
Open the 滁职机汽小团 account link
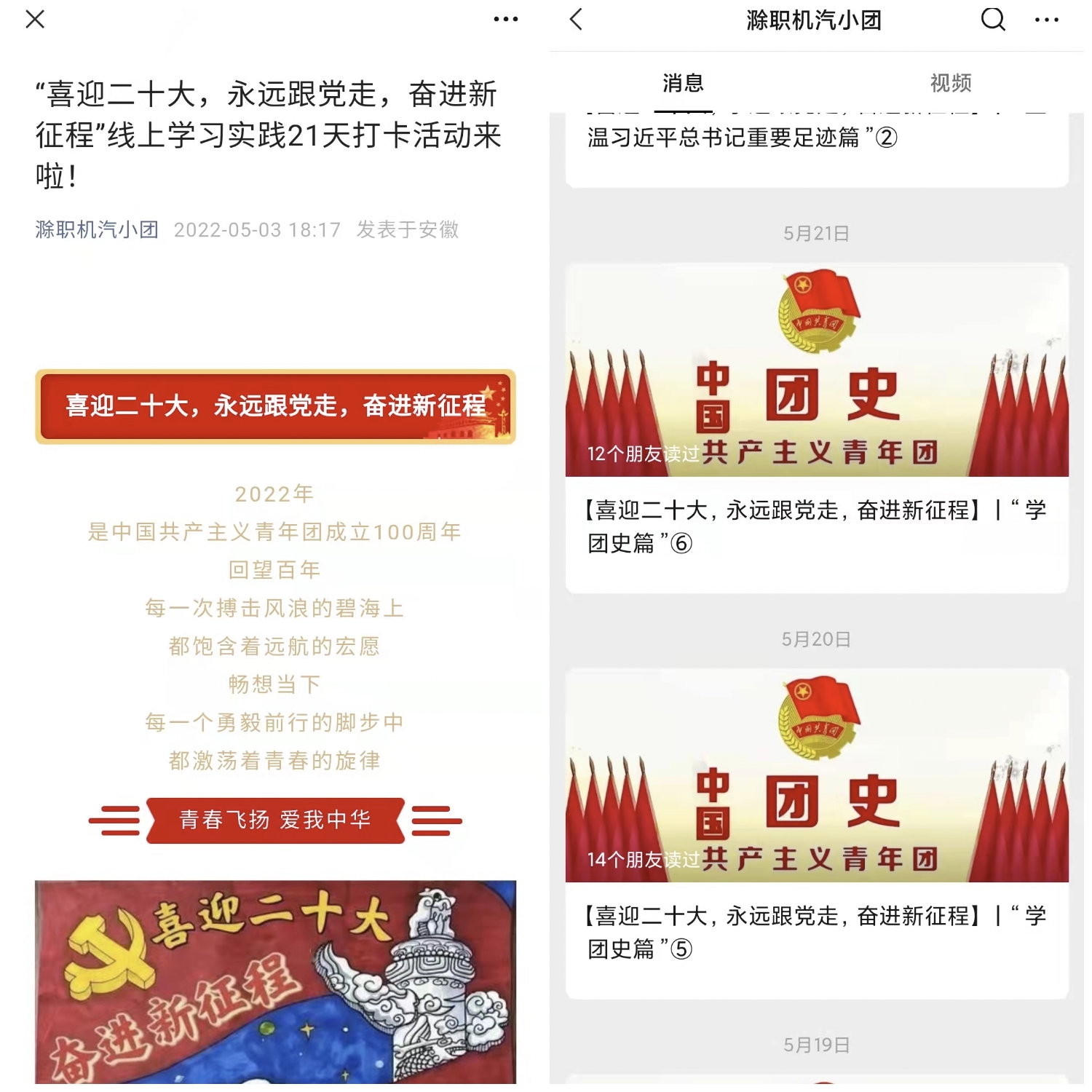97,230
